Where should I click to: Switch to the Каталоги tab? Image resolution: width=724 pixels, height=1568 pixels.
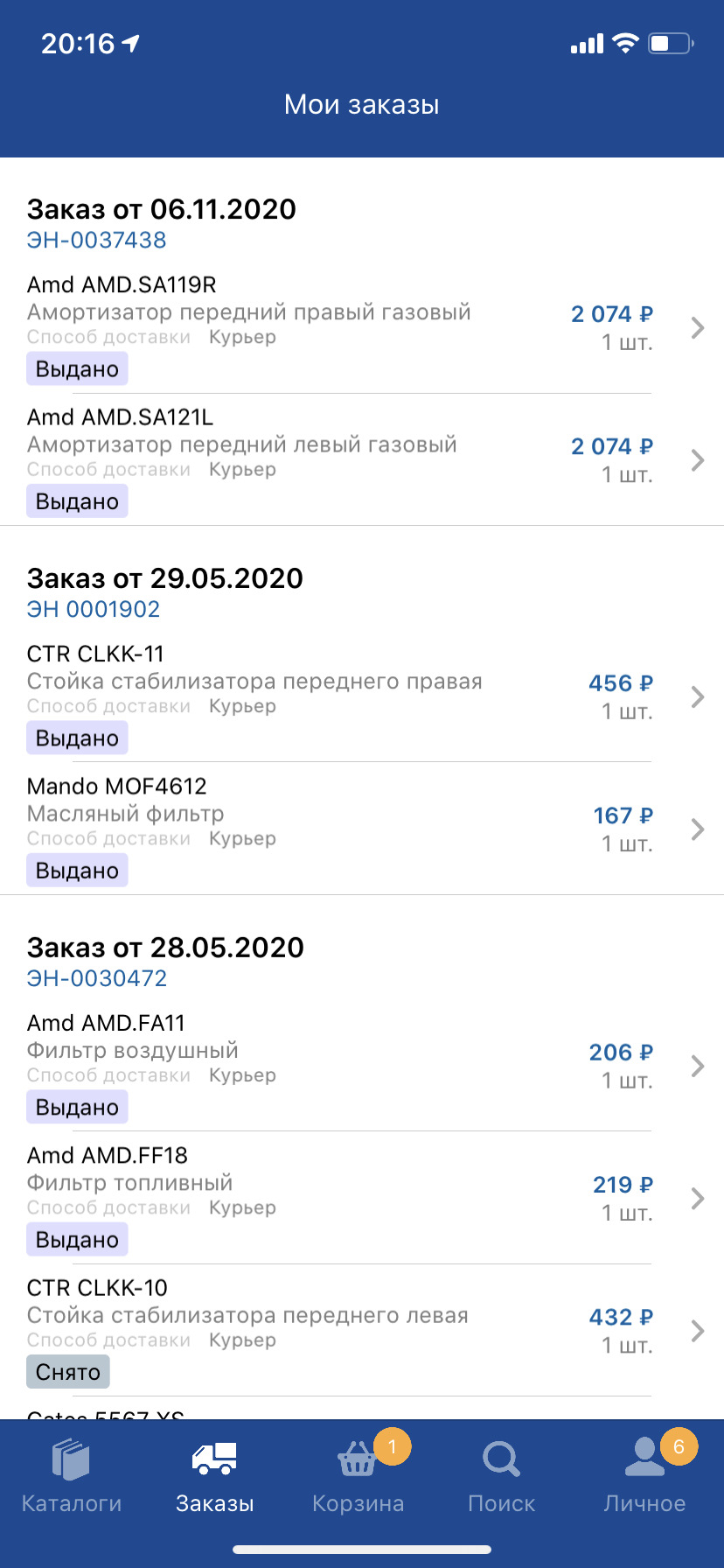[72, 1477]
